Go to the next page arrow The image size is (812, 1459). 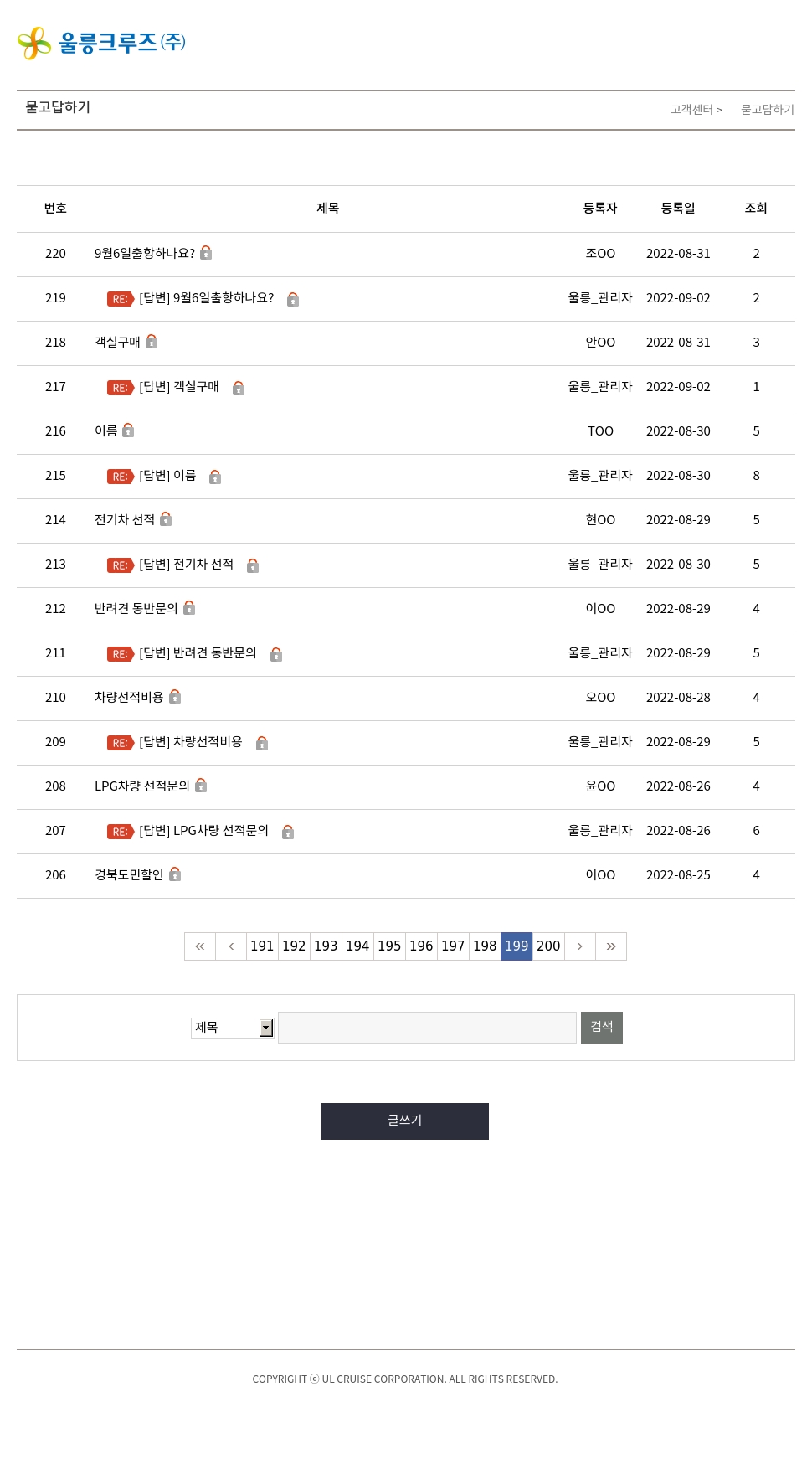(x=579, y=946)
